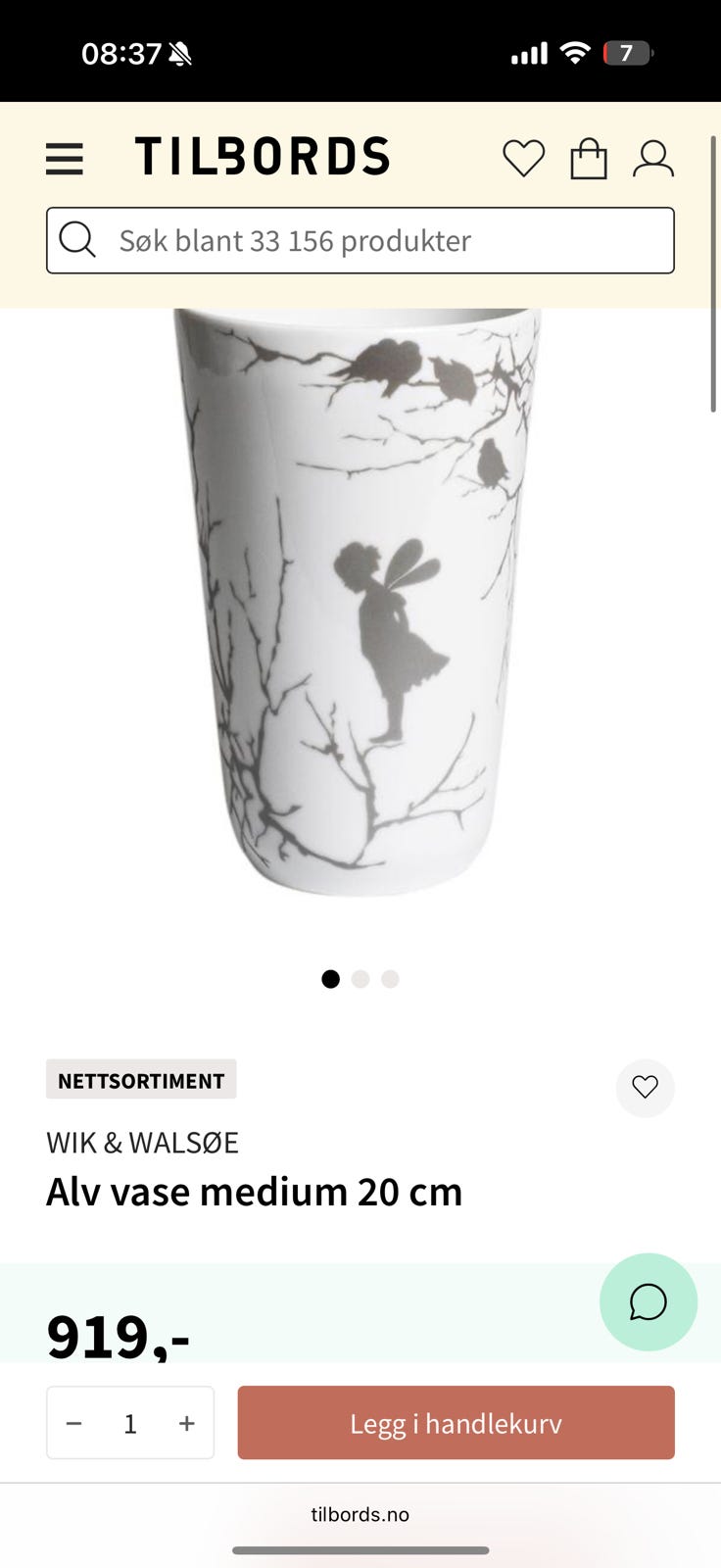
Task: Tap Legg i handlekurv button
Action: 456,1423
